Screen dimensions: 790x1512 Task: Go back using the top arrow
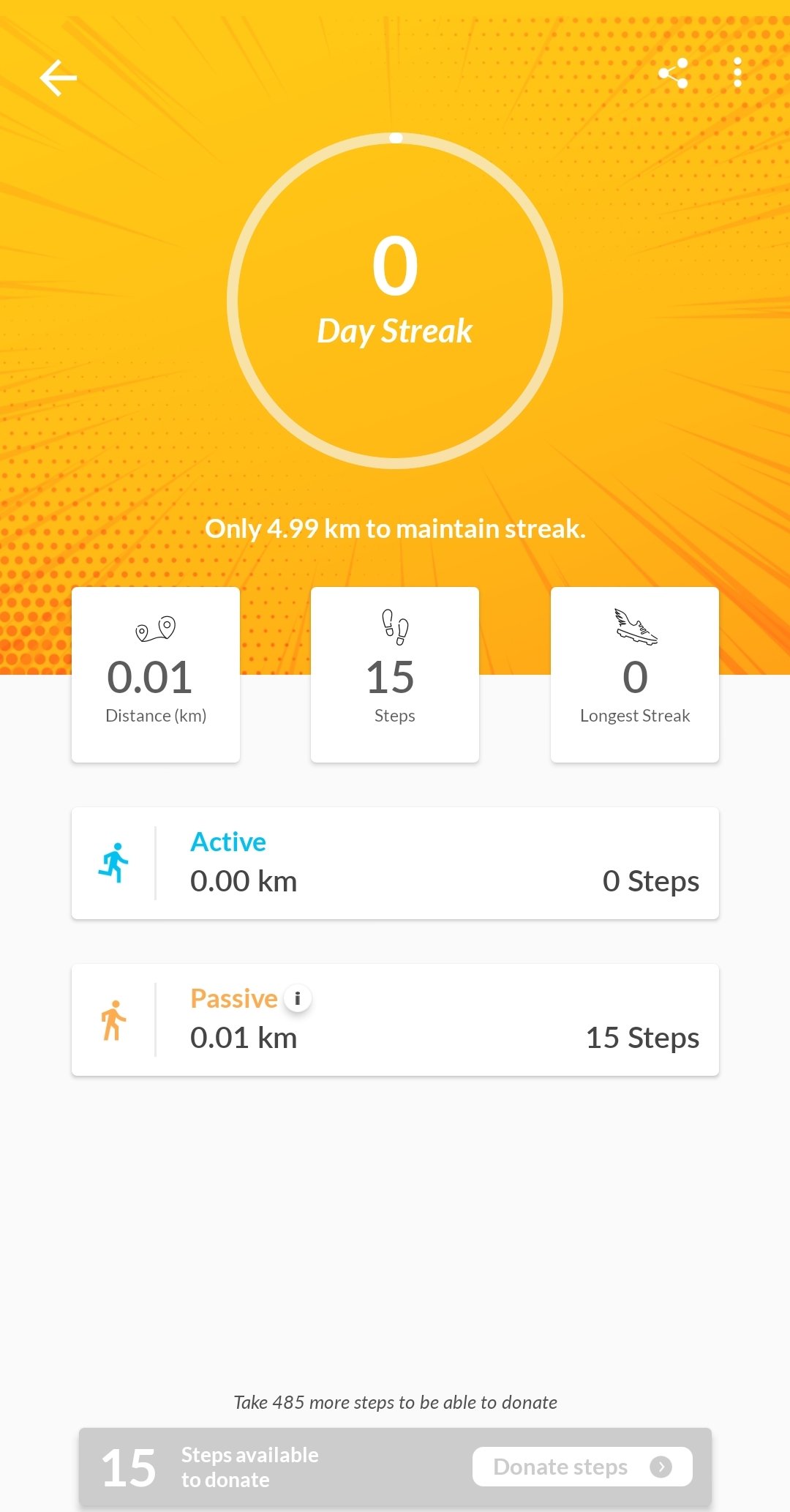pos(58,78)
